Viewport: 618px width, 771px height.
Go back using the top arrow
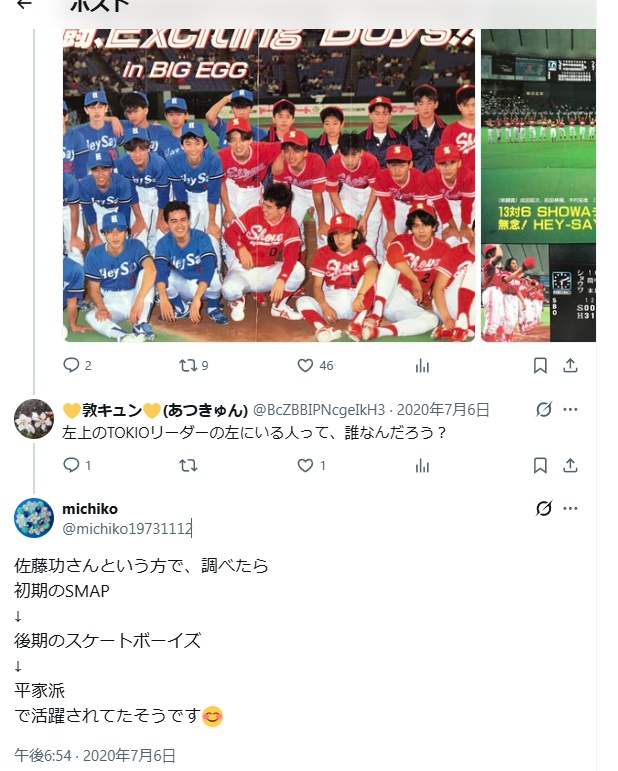point(24,4)
